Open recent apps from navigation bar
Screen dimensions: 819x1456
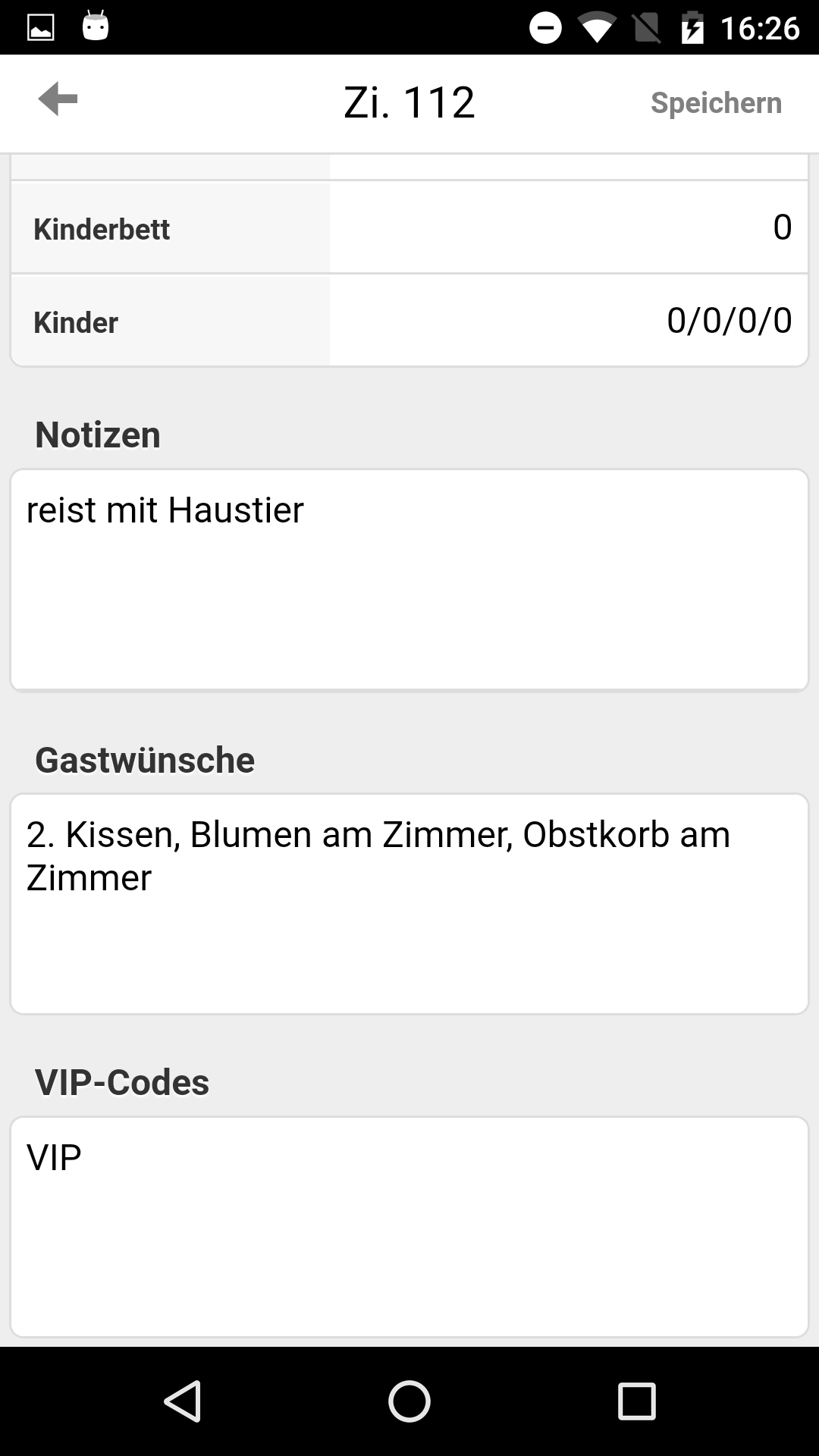[637, 1401]
